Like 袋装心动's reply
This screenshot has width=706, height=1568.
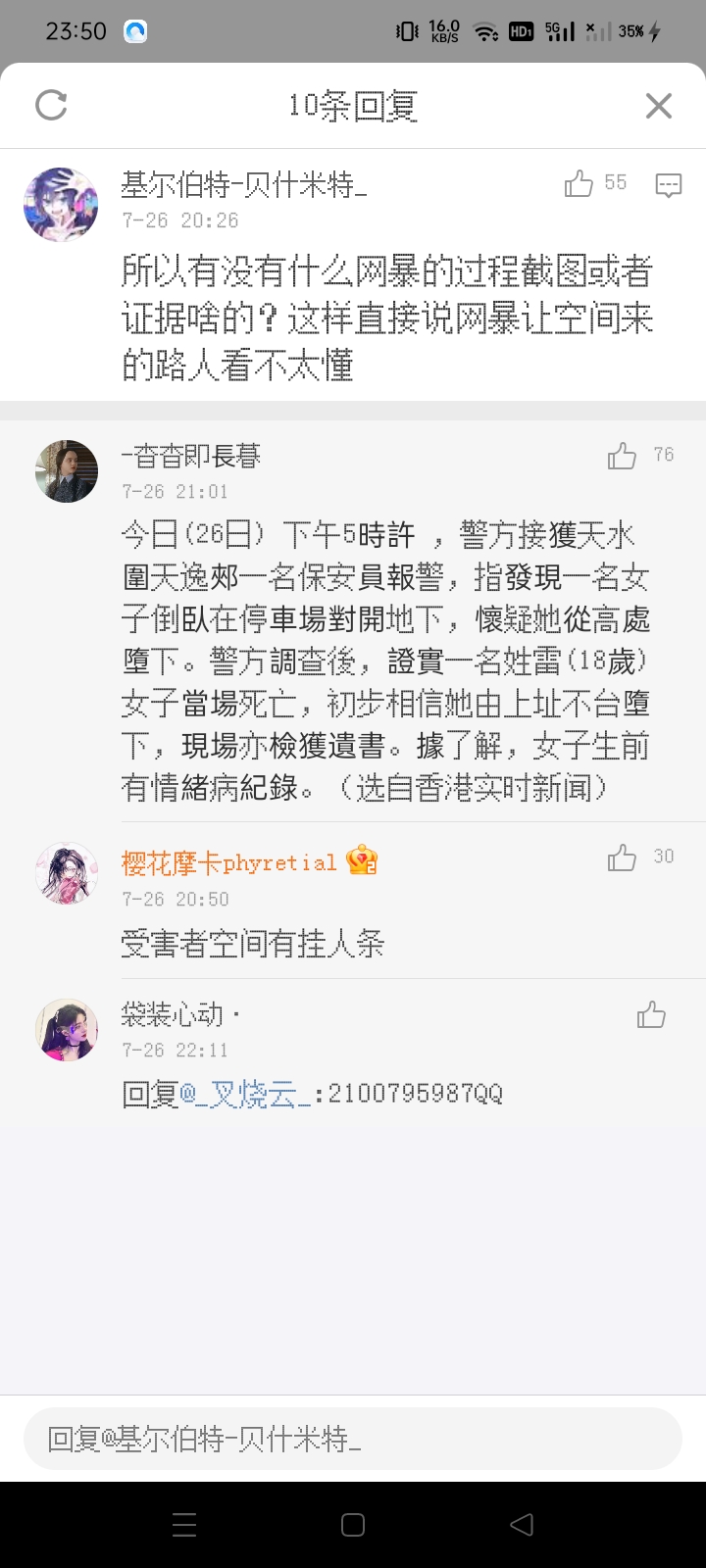651,1014
